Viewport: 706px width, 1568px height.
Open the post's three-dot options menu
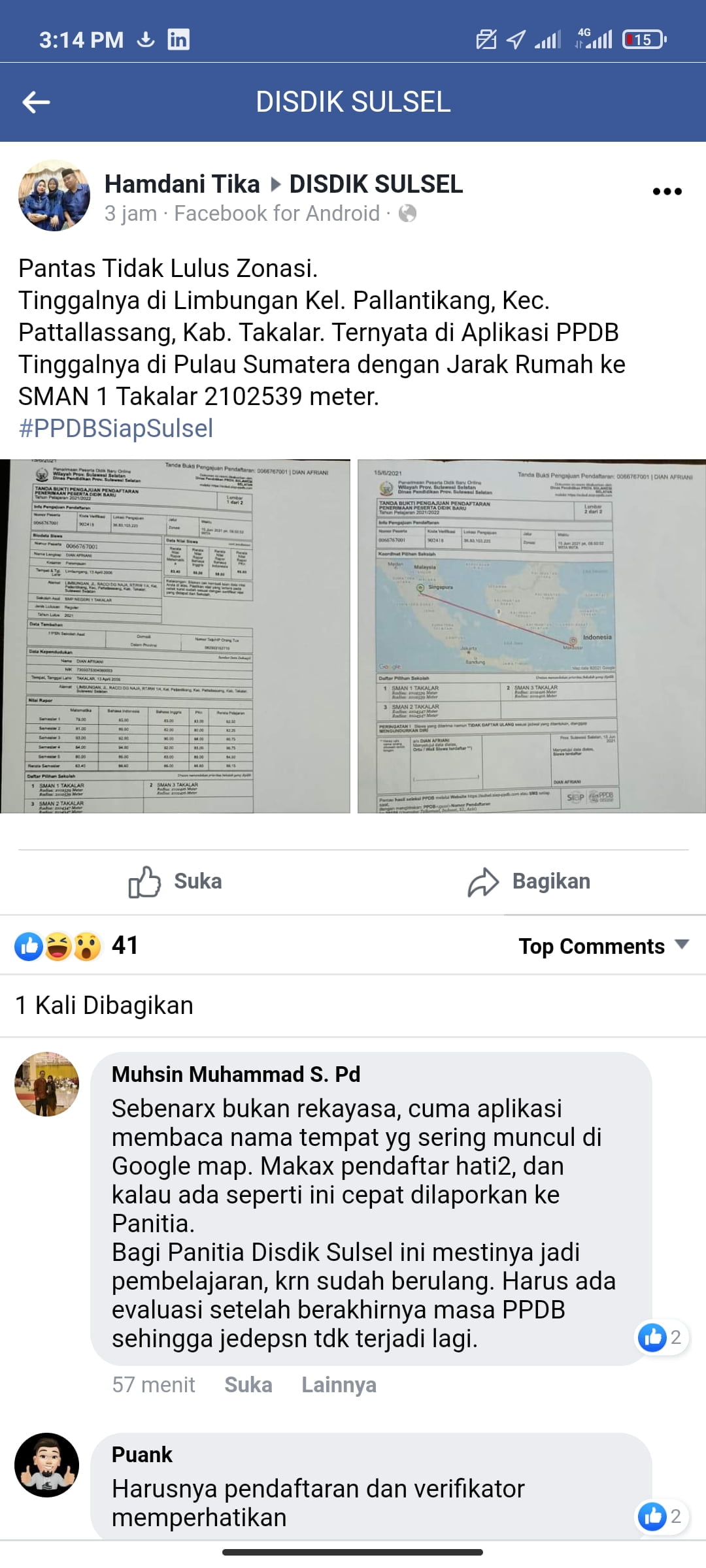[x=667, y=191]
